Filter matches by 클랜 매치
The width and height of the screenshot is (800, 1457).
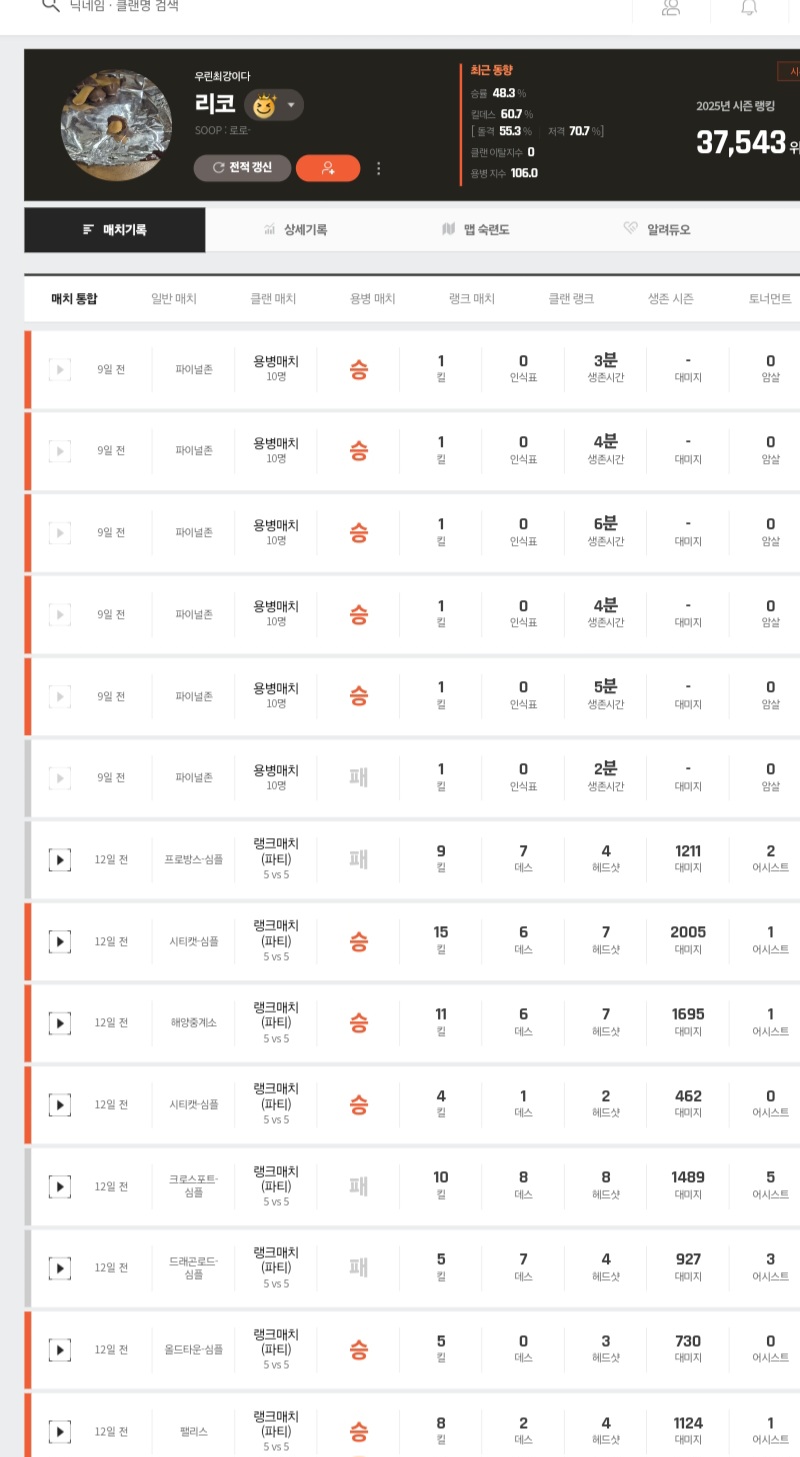273,298
